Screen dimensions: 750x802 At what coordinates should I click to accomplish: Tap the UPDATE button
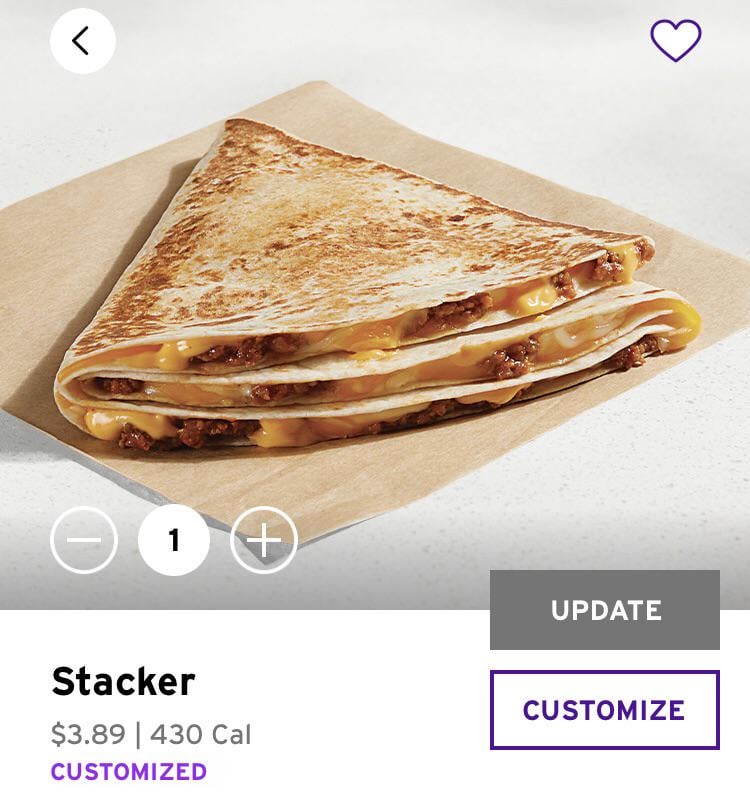click(x=605, y=610)
